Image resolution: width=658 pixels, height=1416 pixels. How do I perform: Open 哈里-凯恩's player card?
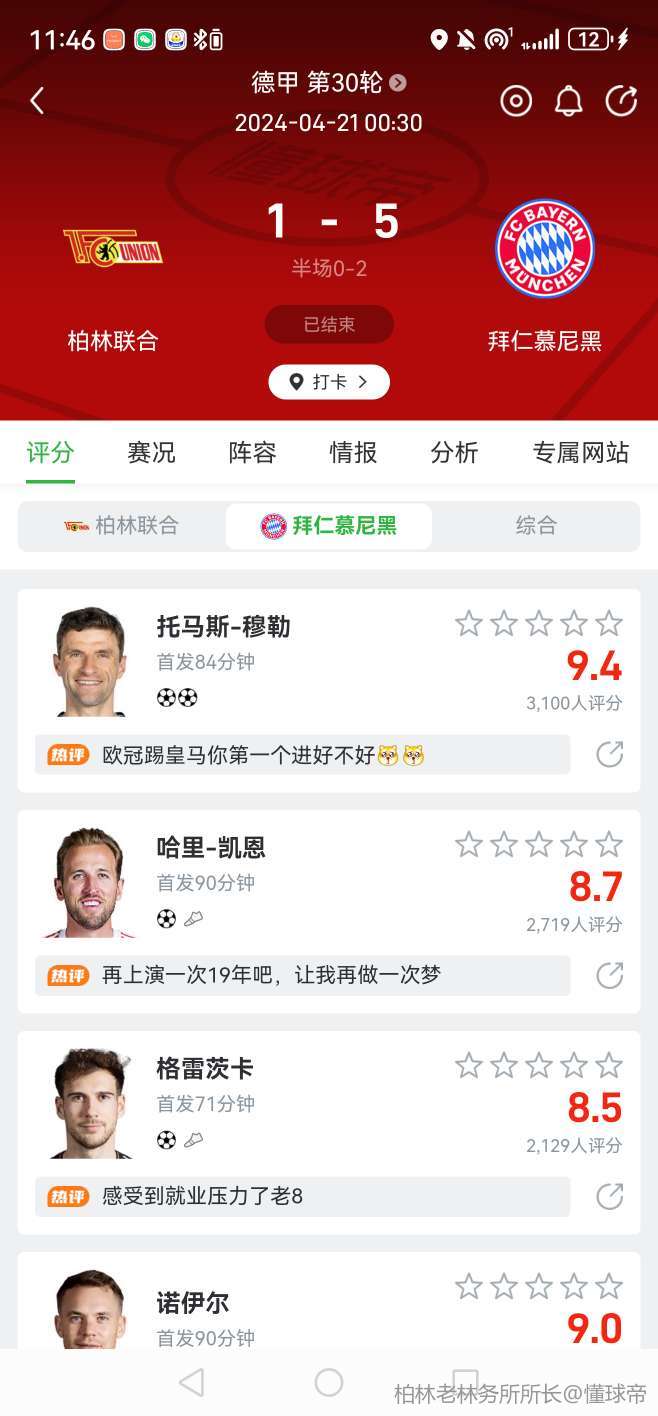point(211,848)
